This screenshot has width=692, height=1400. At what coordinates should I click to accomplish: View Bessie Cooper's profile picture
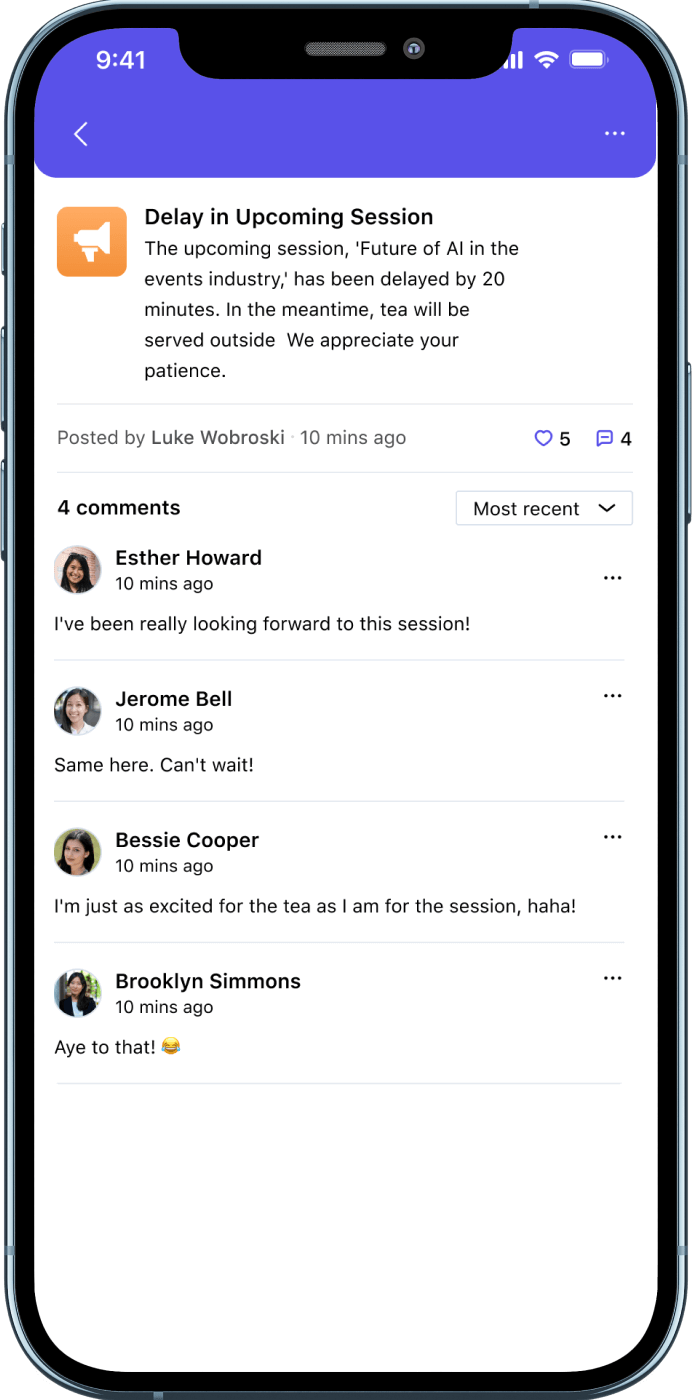[78, 852]
